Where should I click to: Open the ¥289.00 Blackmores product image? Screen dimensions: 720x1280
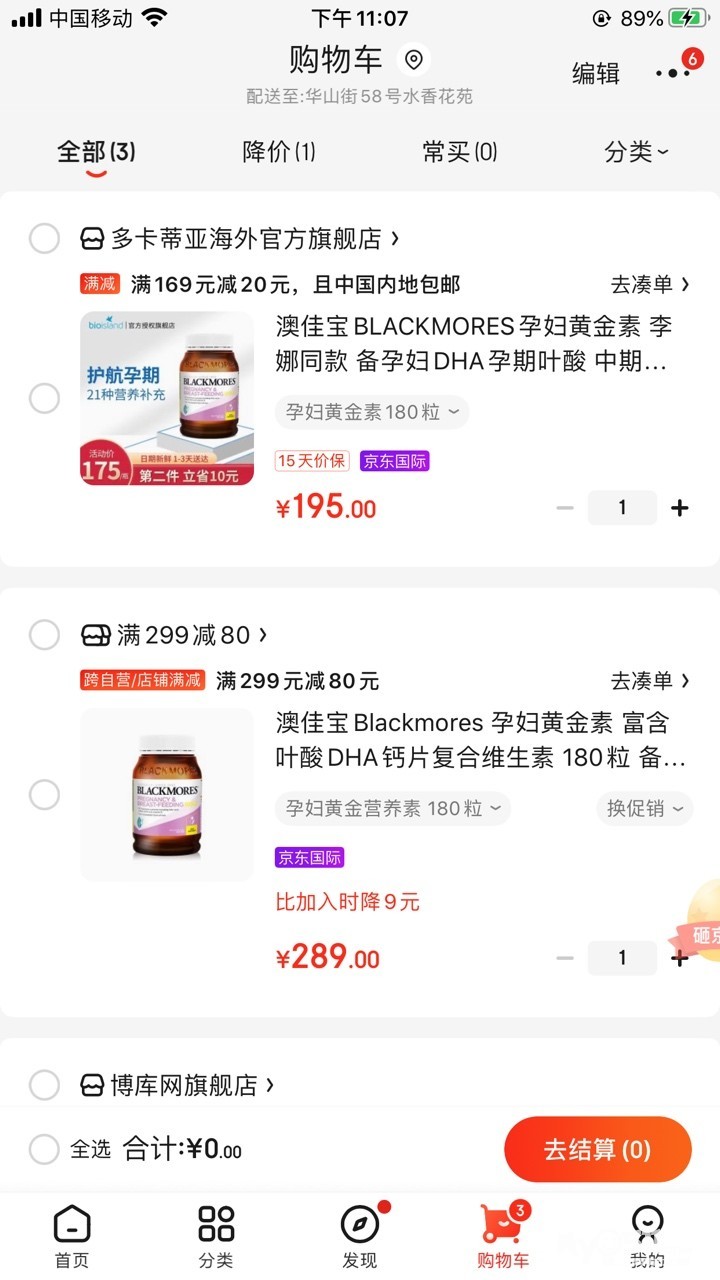coord(167,795)
